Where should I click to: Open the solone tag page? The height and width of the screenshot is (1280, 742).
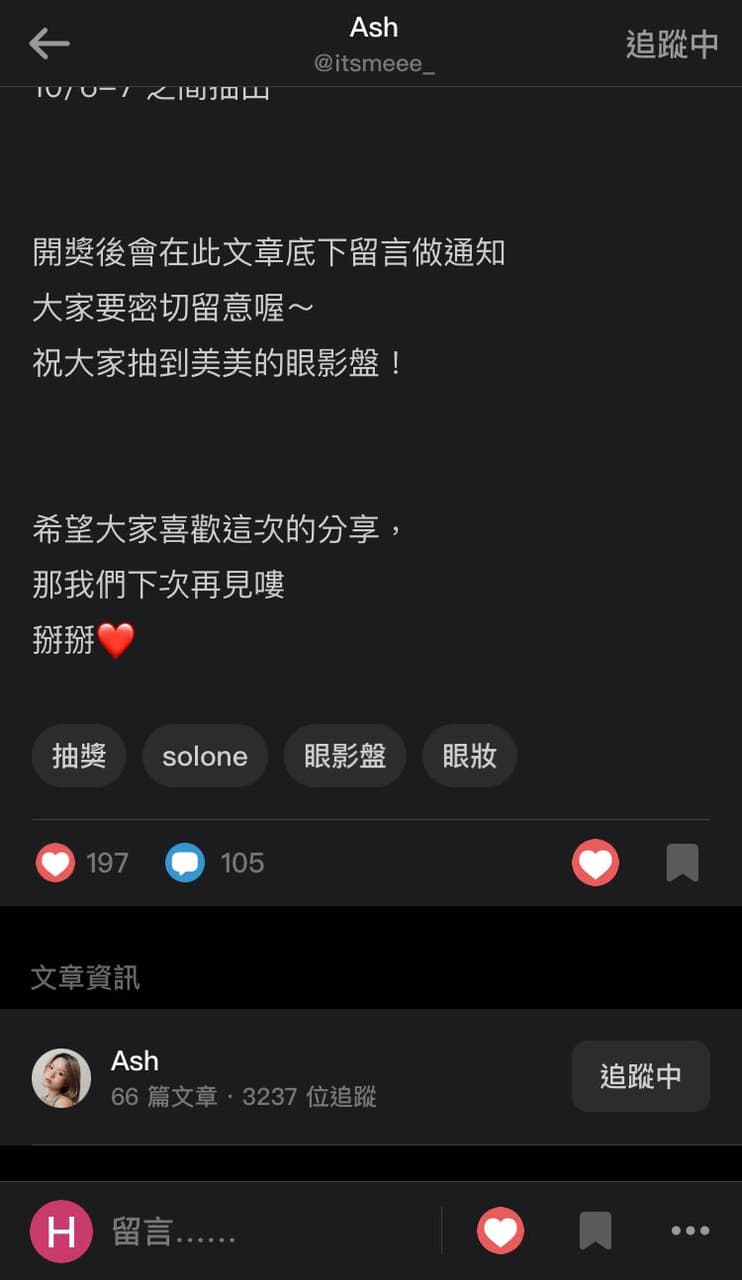coord(204,757)
